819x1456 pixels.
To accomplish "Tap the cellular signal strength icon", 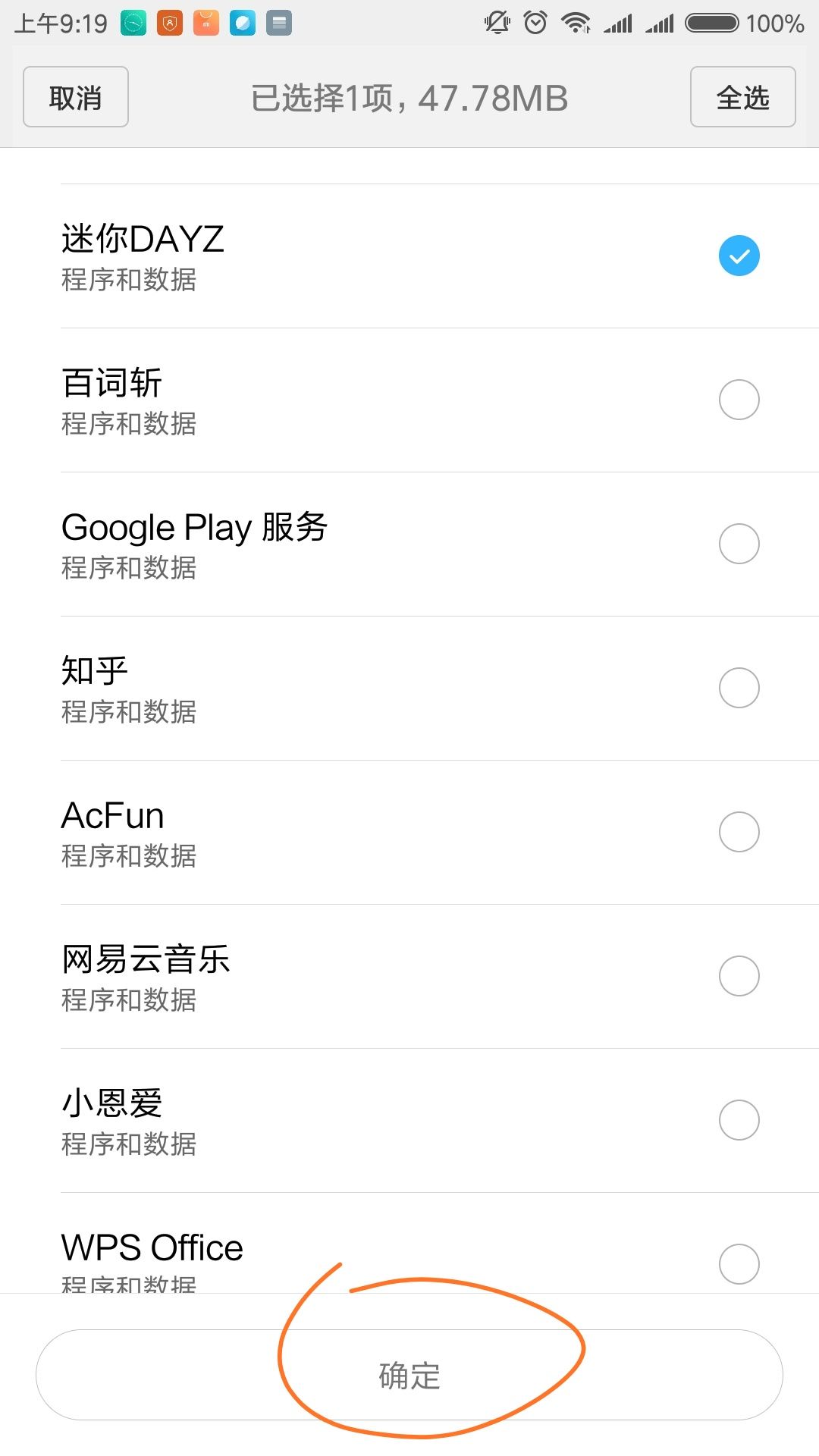I will click(618, 23).
